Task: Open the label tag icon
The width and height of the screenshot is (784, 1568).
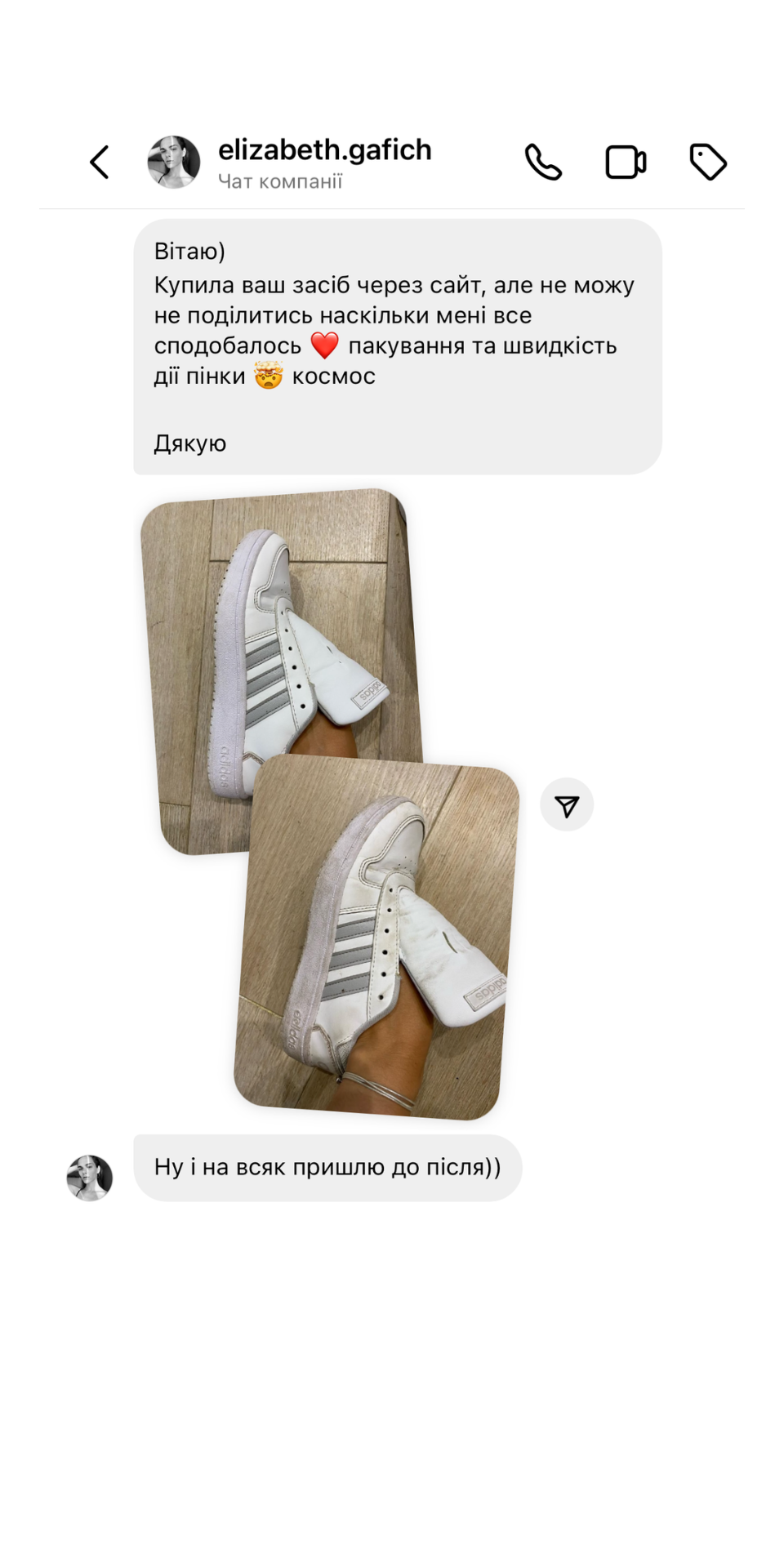Action: [708, 162]
